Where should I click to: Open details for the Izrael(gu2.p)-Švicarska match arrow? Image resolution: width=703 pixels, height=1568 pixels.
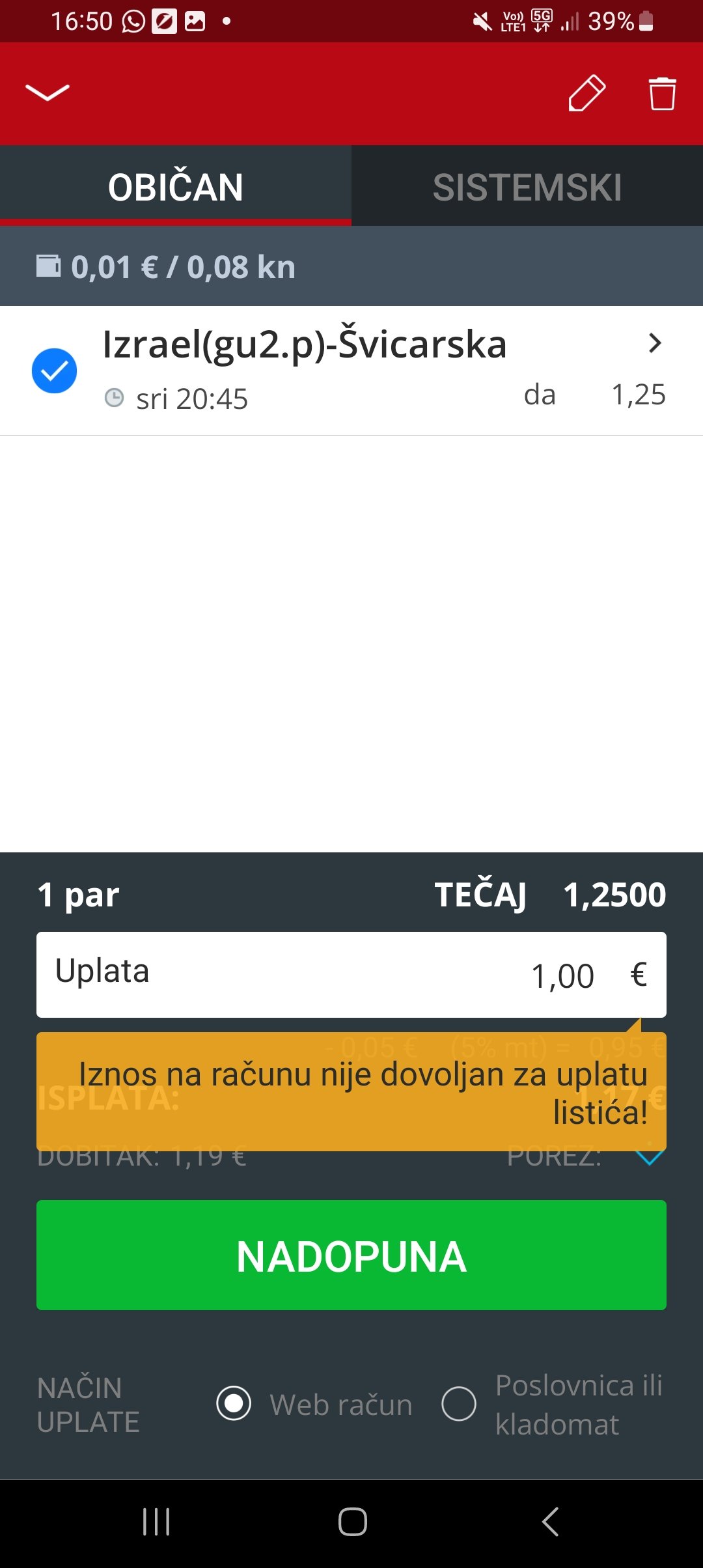[x=655, y=343]
